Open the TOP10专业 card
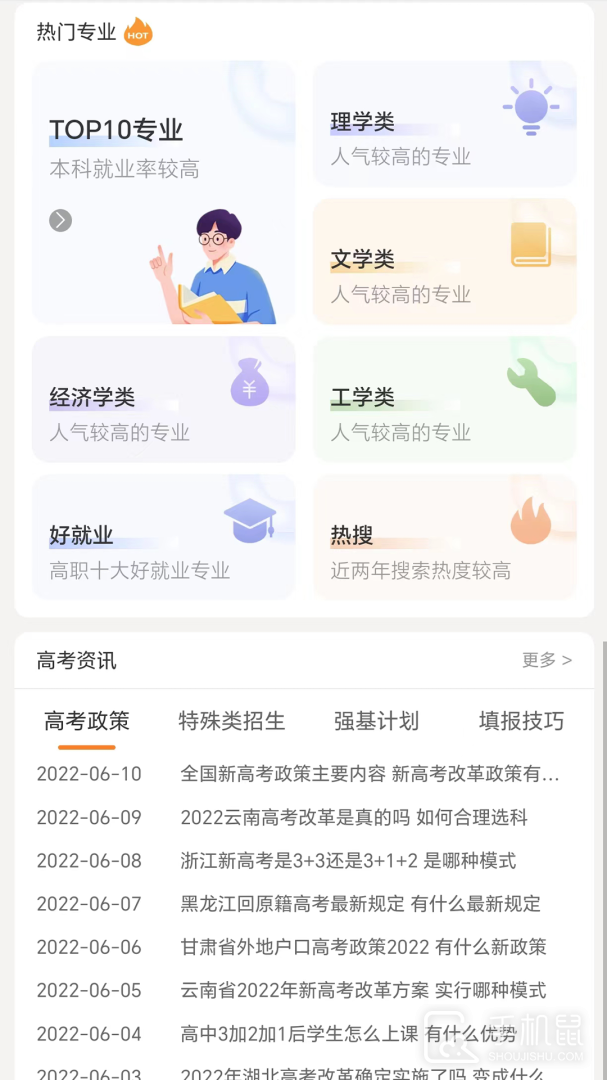Screen dimensions: 607x1080 point(164,192)
